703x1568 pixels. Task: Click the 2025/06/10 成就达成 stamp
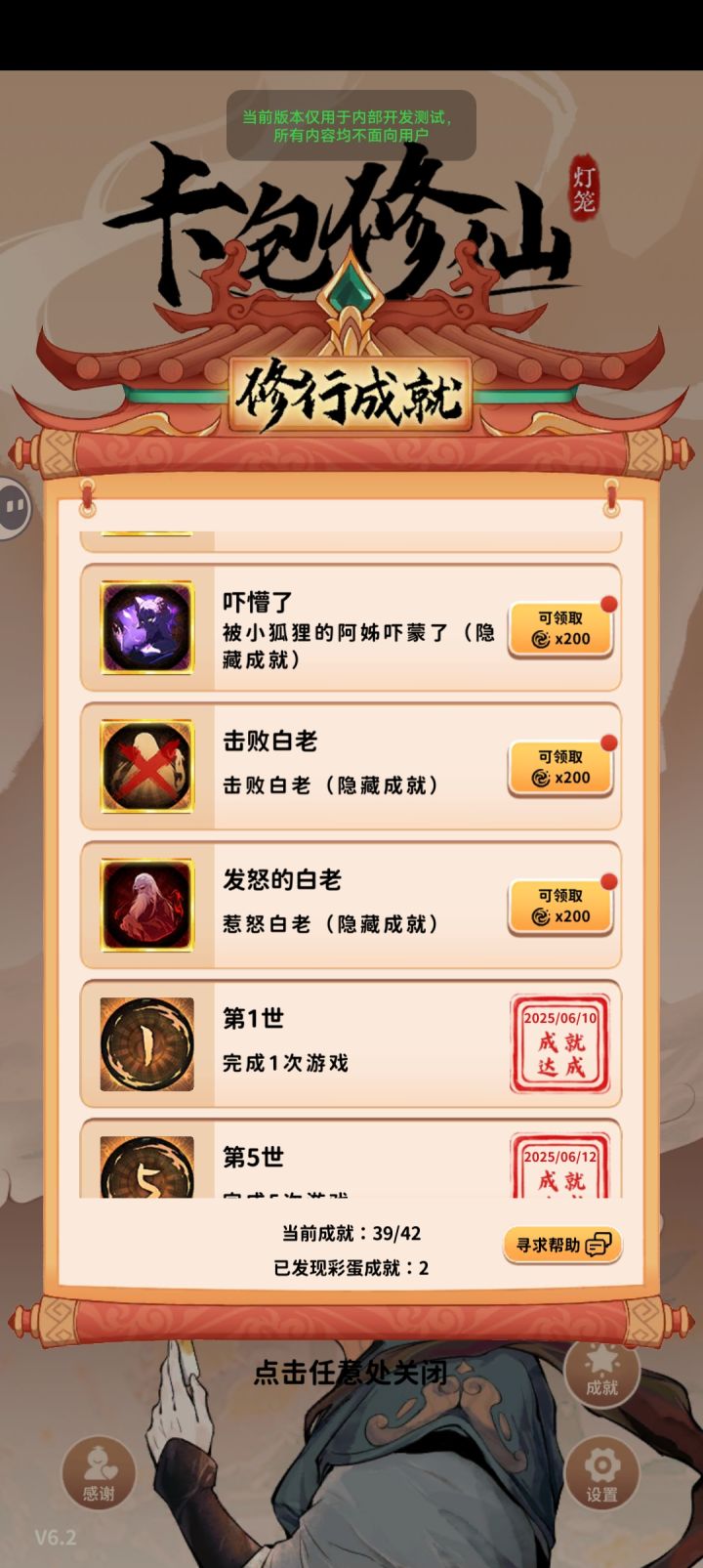[561, 1042]
